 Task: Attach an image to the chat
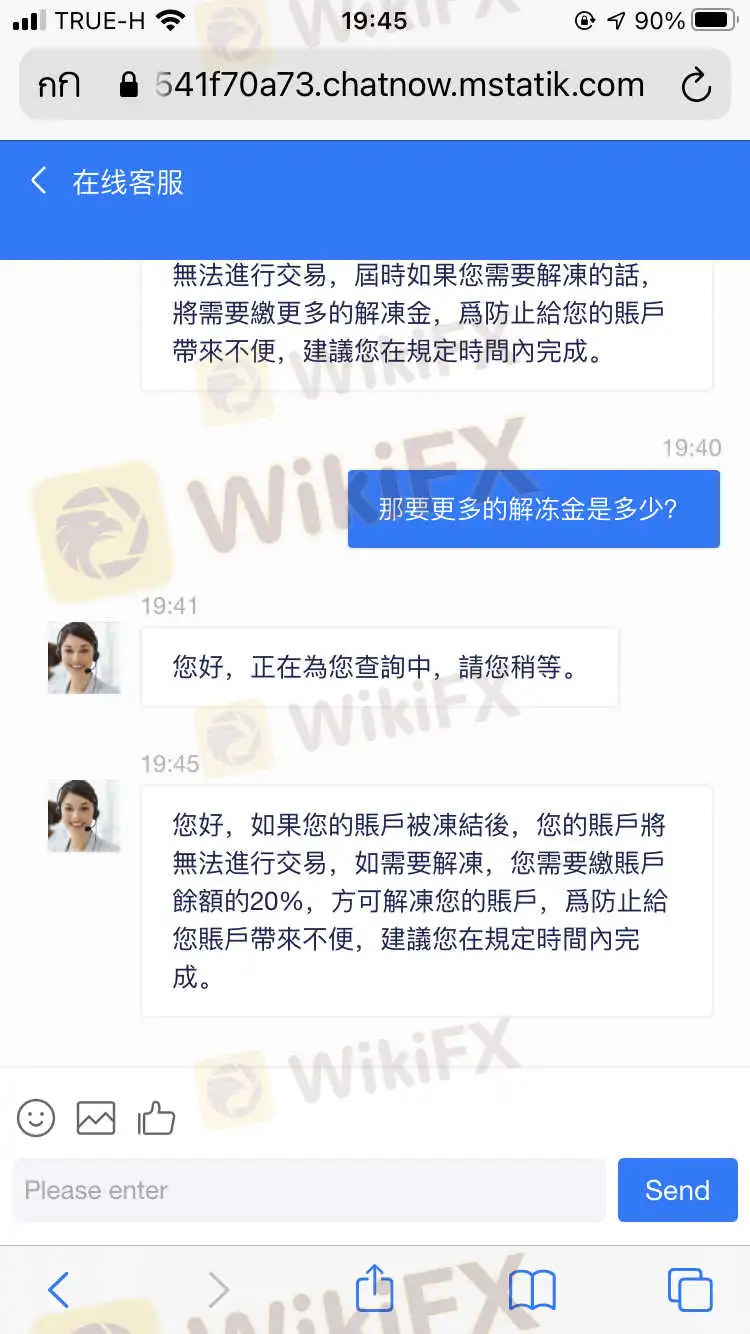[x=96, y=1117]
